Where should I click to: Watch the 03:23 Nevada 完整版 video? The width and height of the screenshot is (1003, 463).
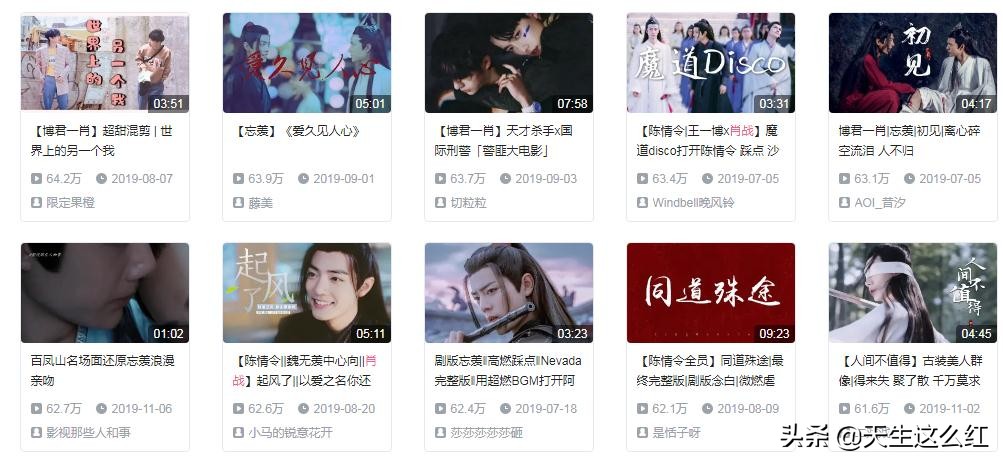(508, 292)
